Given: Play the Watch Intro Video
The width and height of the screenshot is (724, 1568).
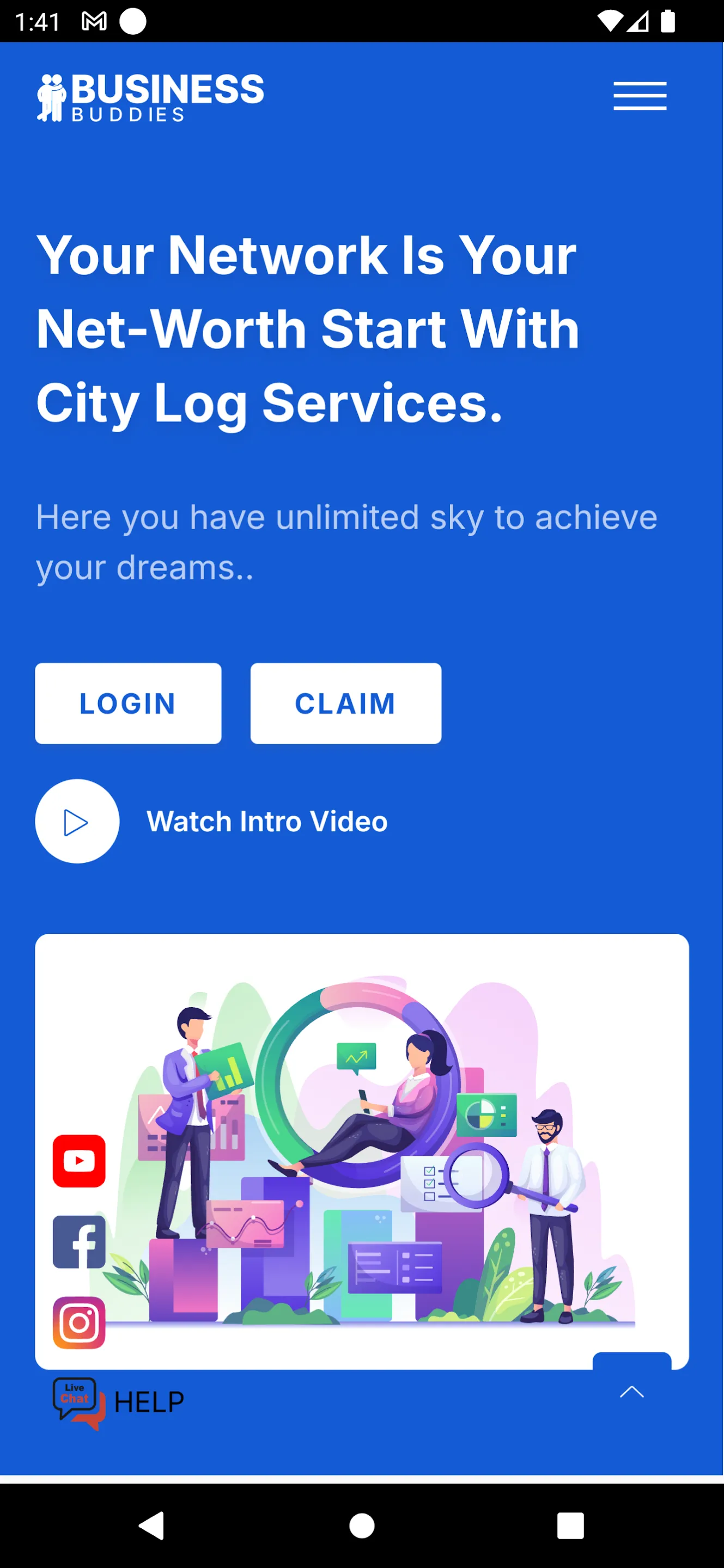Looking at the screenshot, I should tap(77, 821).
